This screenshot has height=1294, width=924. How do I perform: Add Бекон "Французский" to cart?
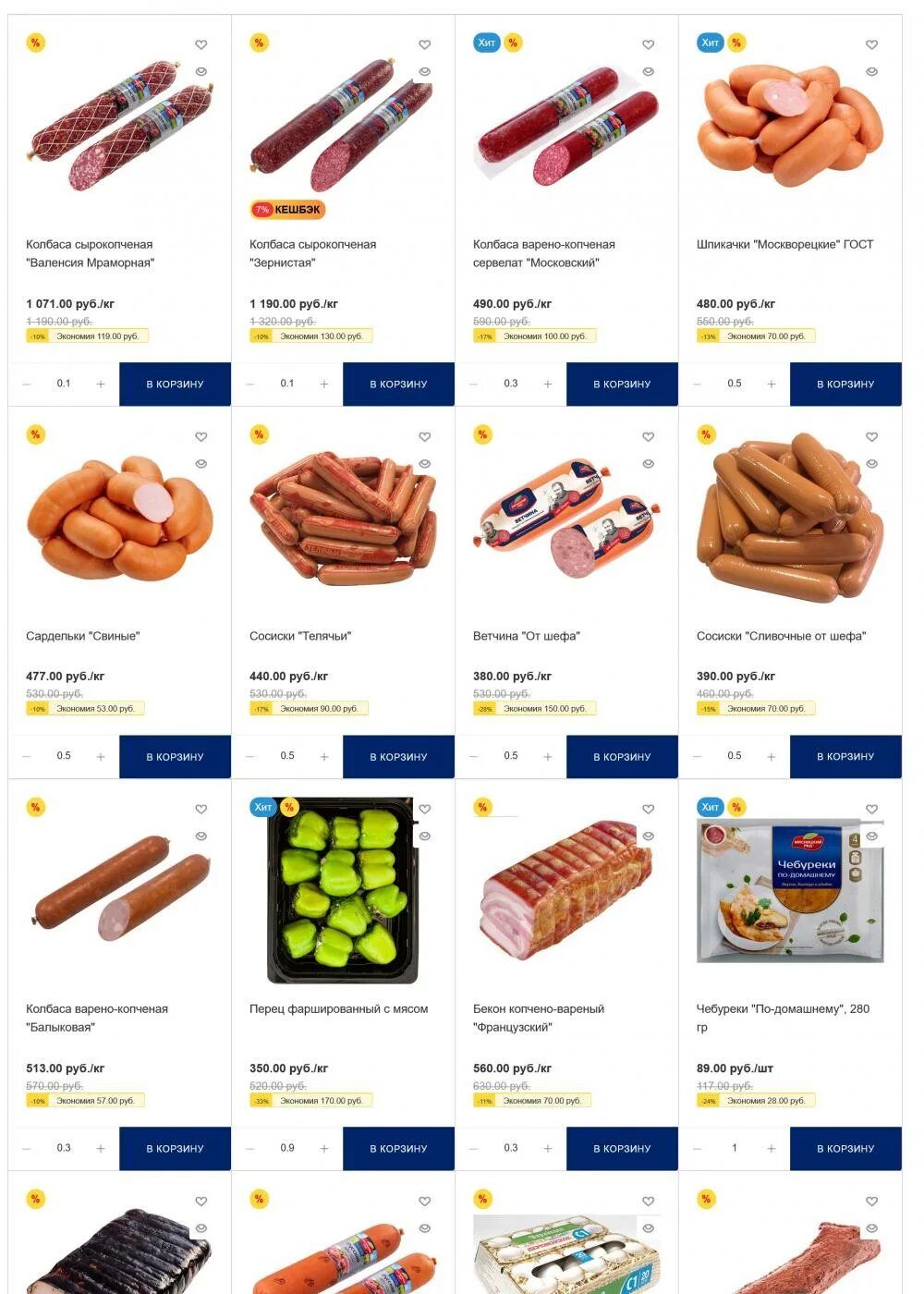(x=621, y=1148)
